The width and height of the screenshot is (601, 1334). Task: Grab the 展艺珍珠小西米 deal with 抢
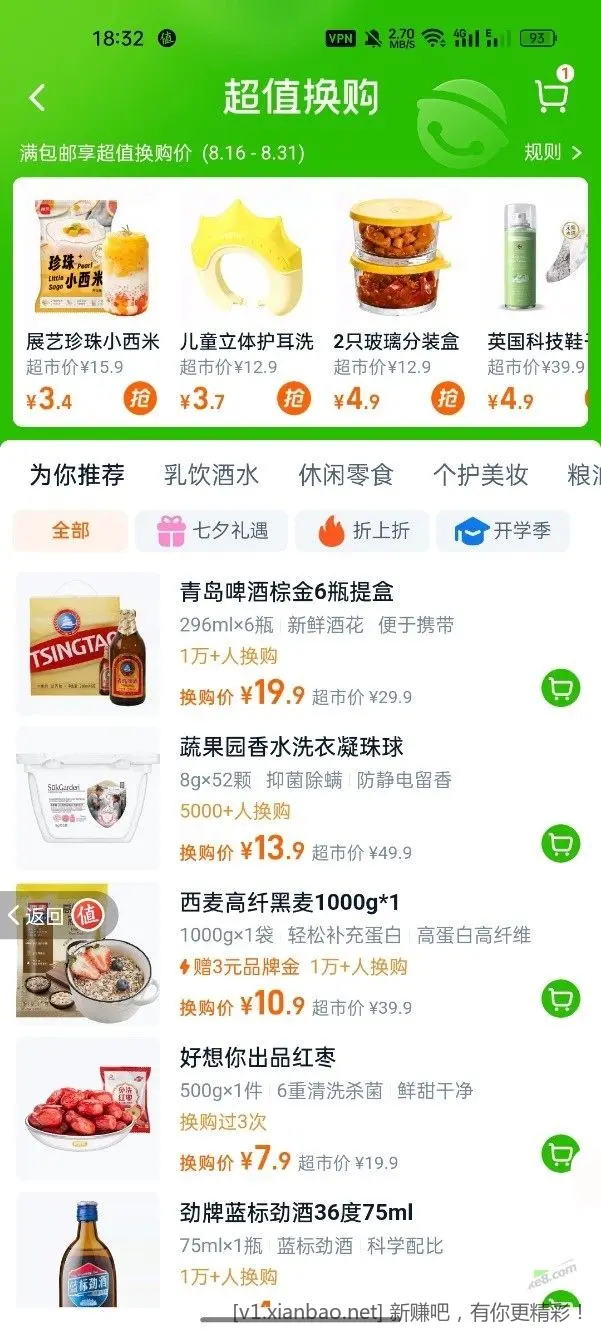tap(141, 399)
